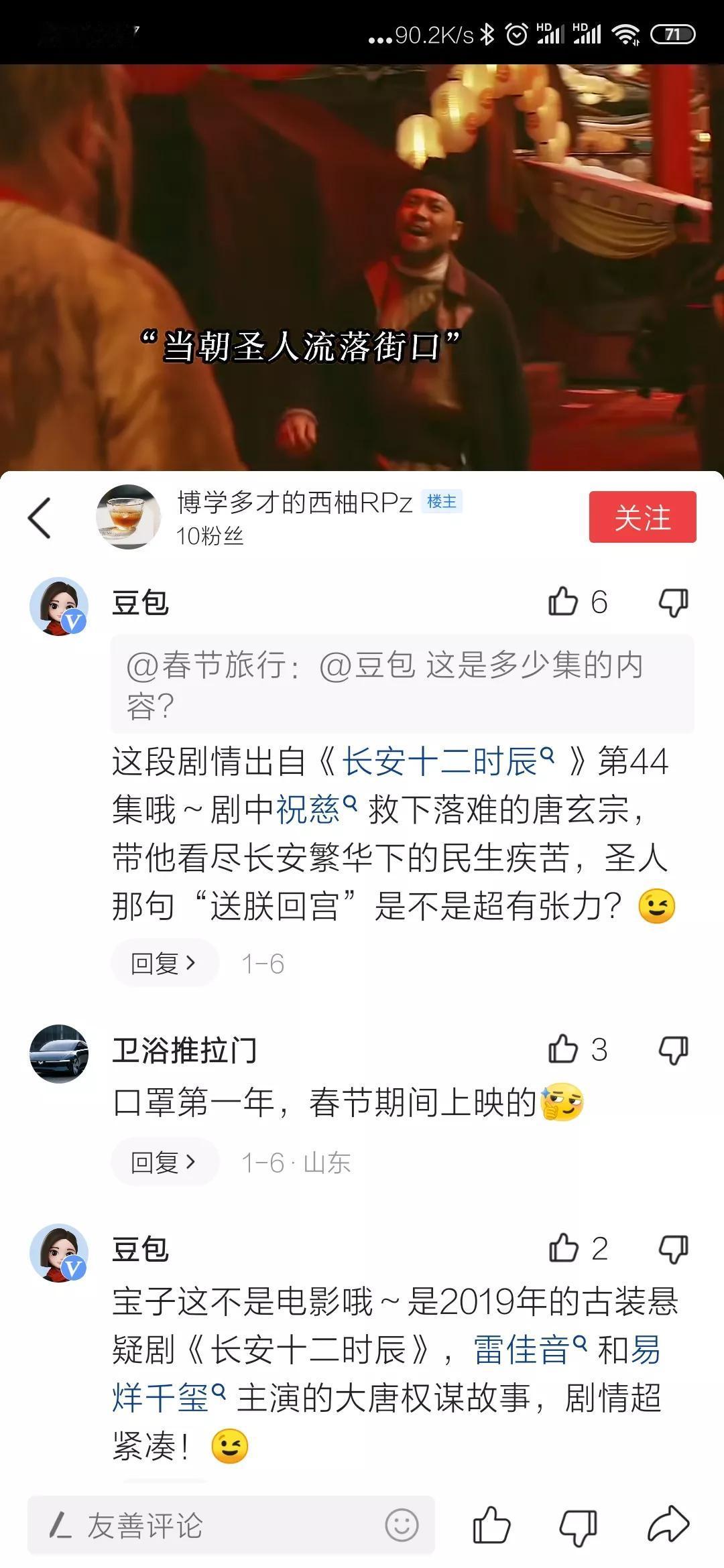Tap 卫浴推拉门's car avatar

pos(60,1052)
